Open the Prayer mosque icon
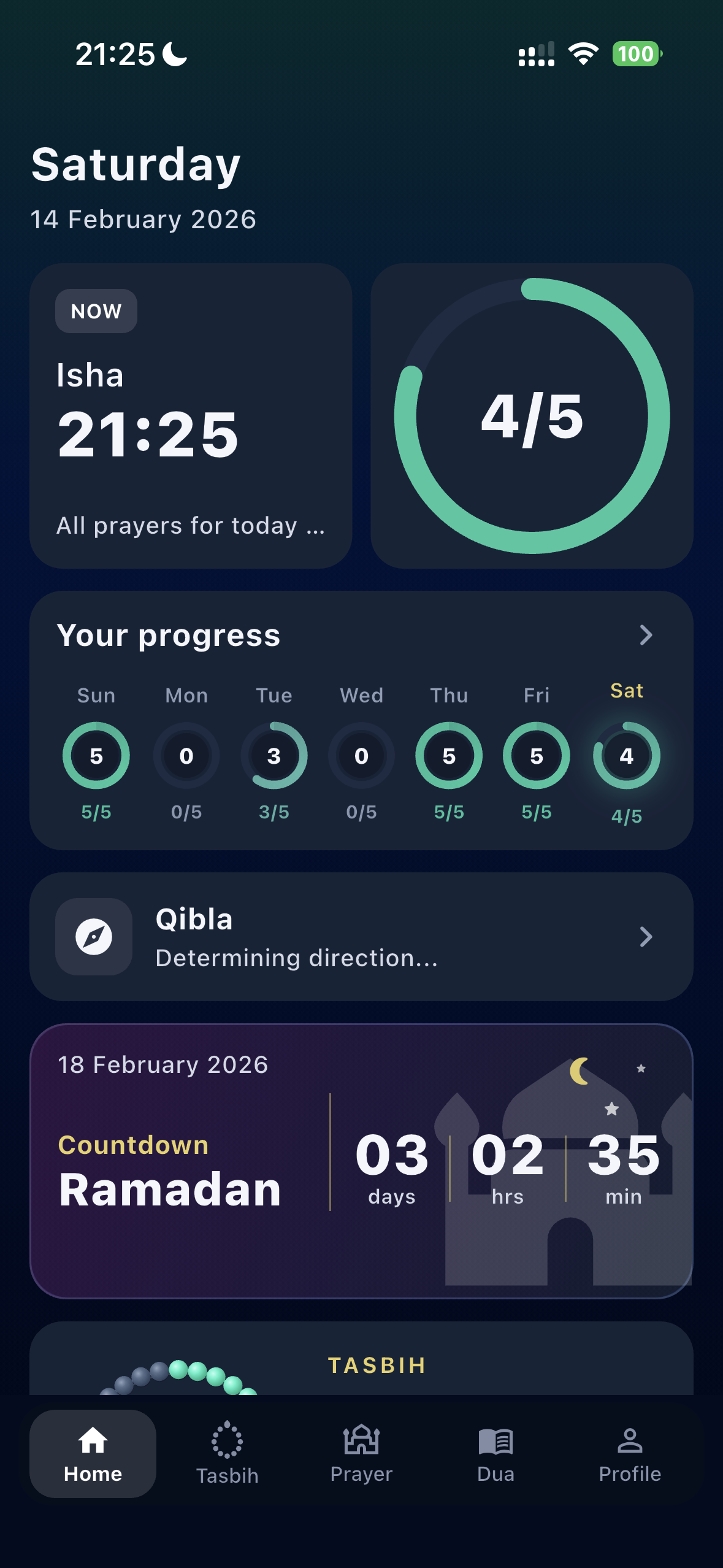This screenshot has width=723, height=1568. 361,1441
